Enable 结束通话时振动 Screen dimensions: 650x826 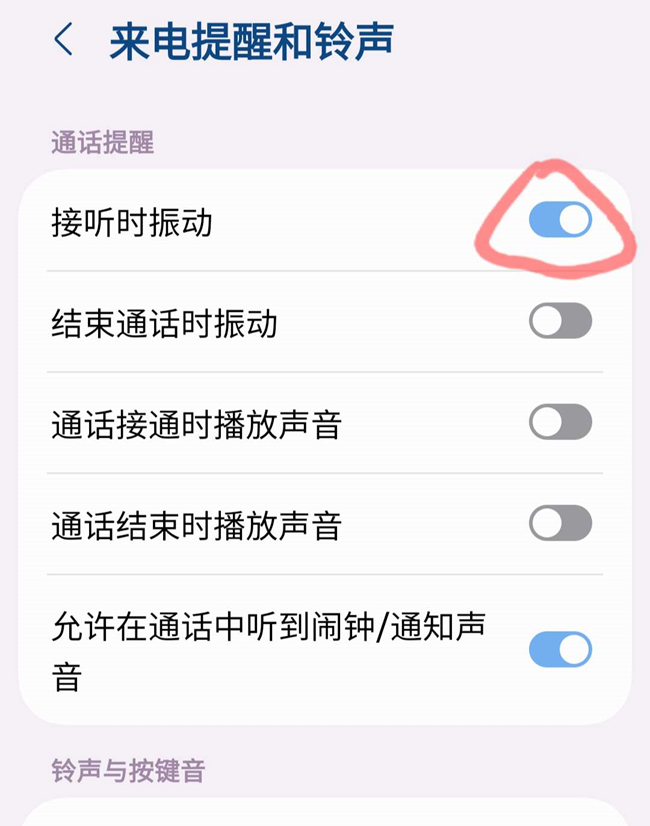pyautogui.click(x=560, y=321)
